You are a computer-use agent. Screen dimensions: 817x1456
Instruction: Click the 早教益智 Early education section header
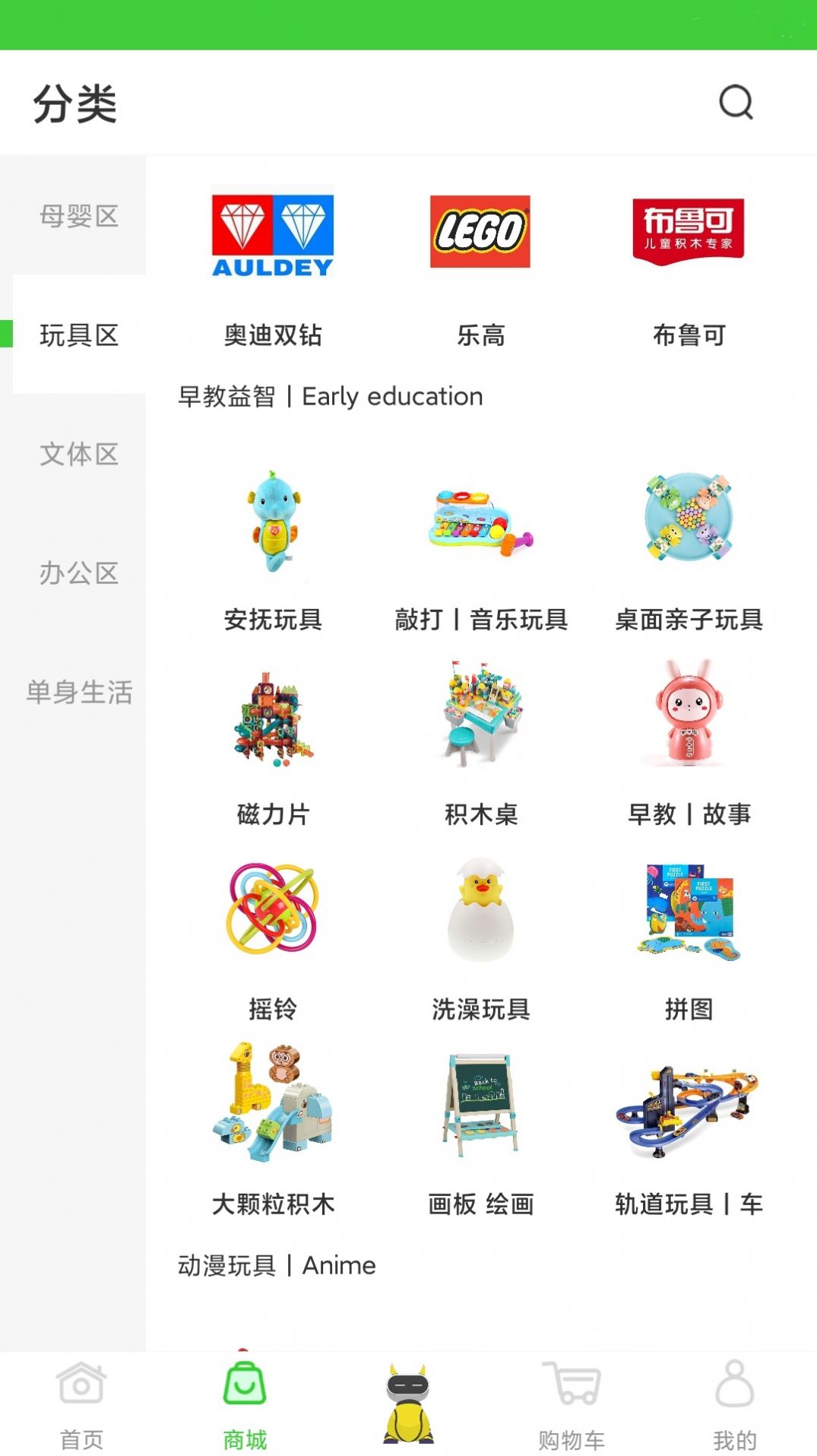pos(329,396)
